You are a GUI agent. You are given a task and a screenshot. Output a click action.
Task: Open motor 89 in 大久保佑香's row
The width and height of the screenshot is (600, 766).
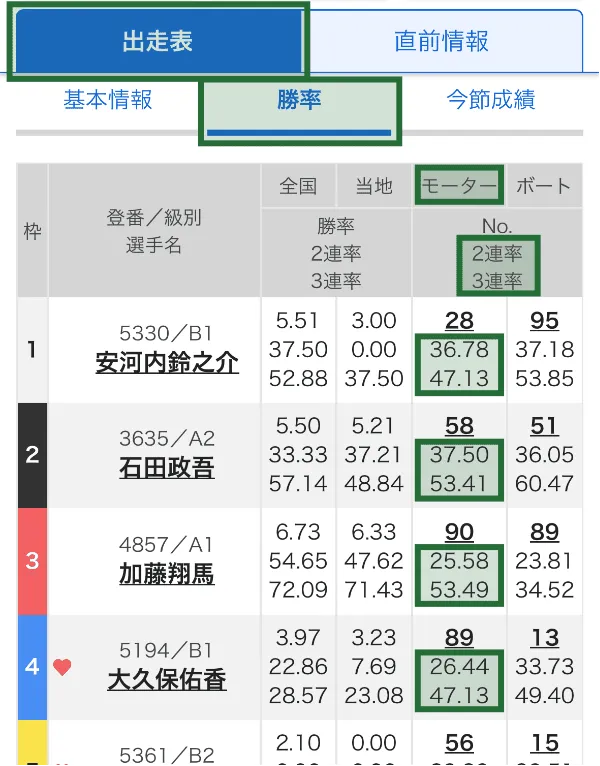pyautogui.click(x=459, y=639)
